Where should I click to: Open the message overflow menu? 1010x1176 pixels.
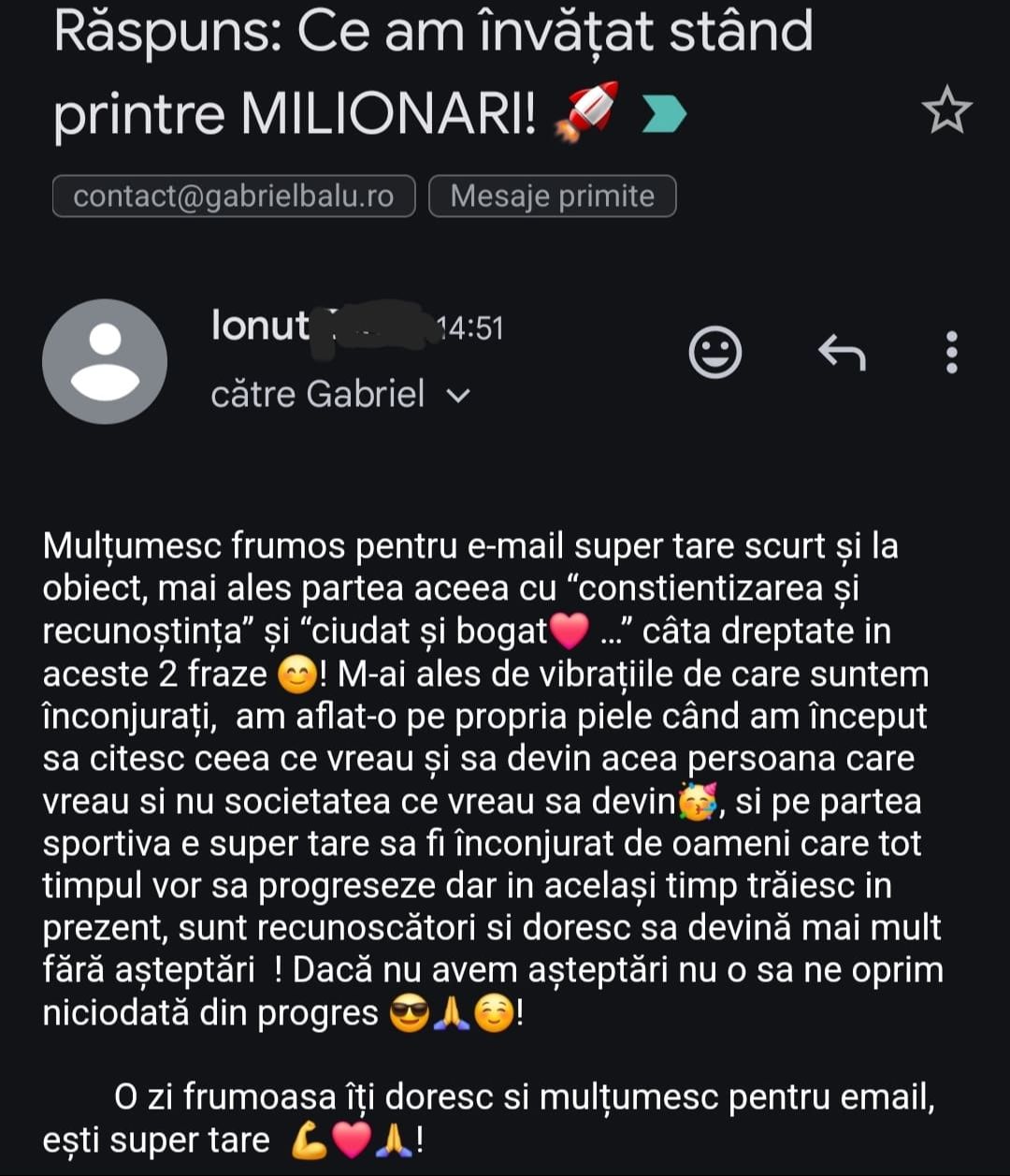tap(951, 353)
